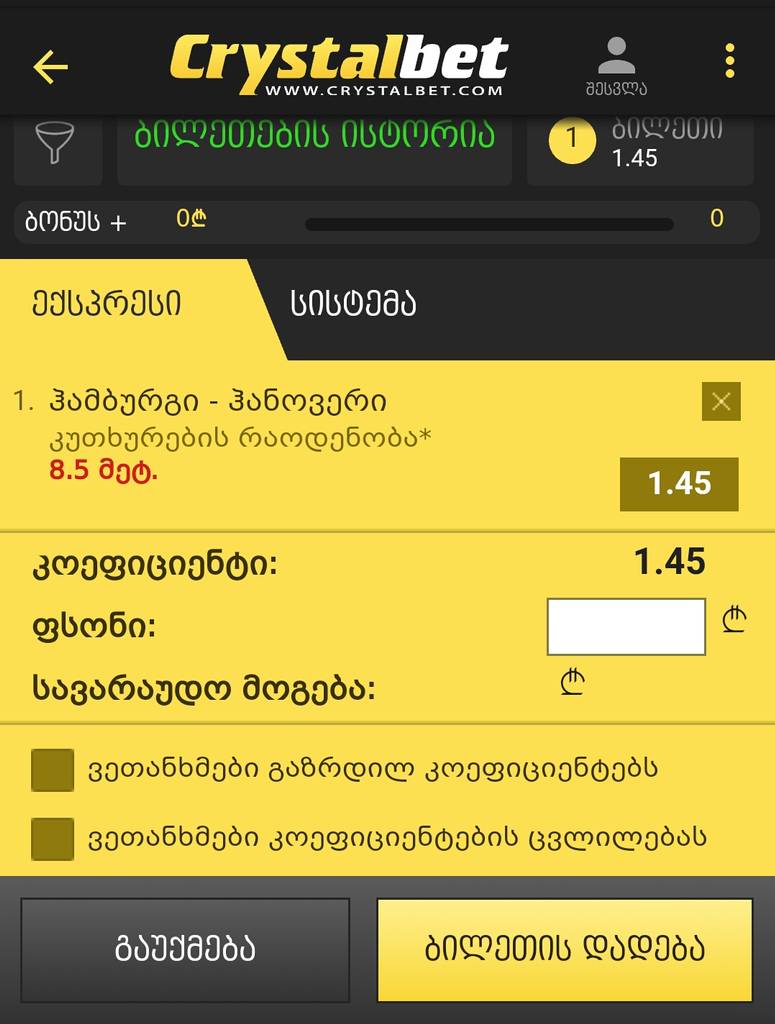Screen dimensions: 775x1024
Task: Enable agreement to coefficient changes checkbox
Action: tap(53, 838)
